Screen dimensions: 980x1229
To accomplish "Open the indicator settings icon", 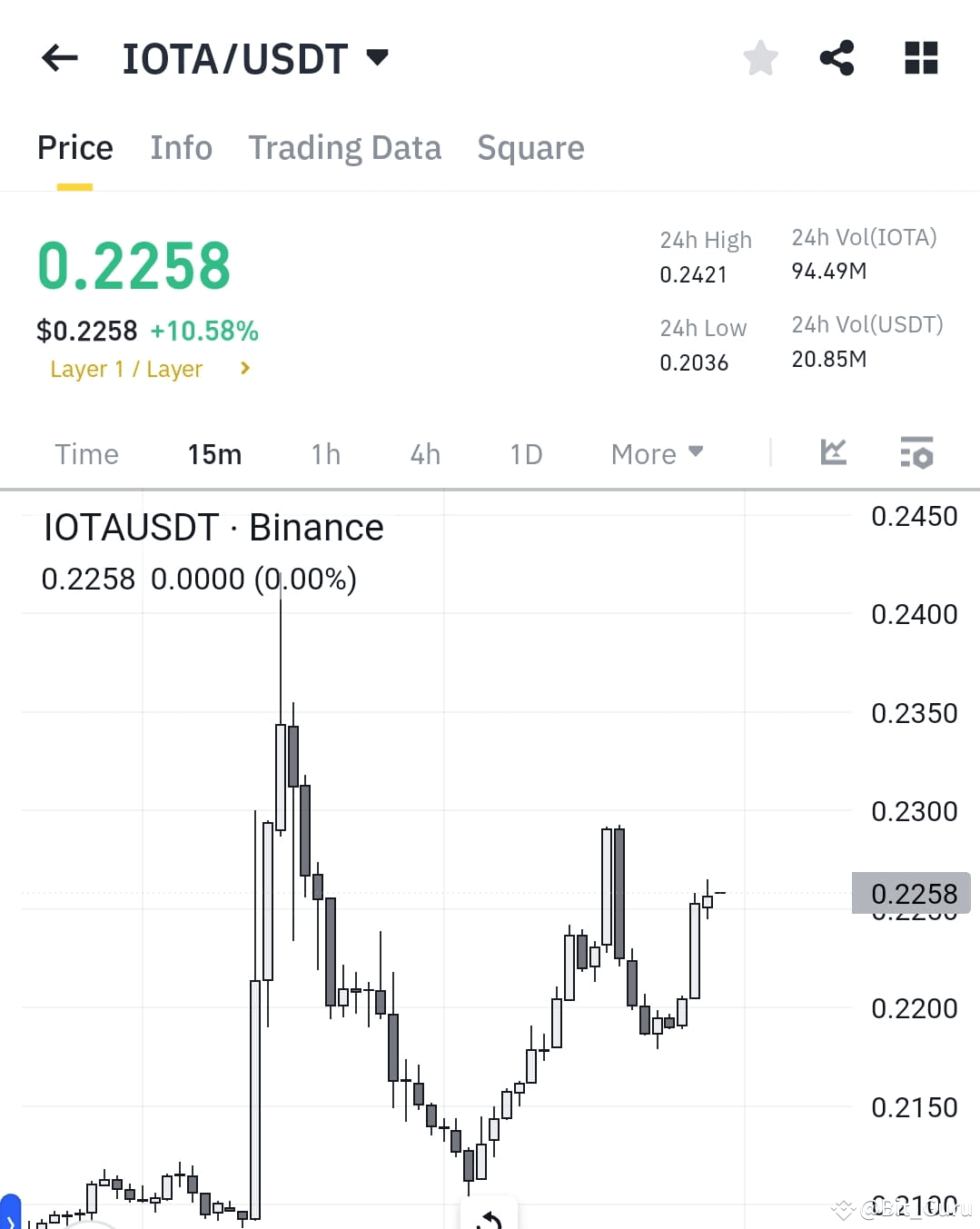I will pos(917,453).
